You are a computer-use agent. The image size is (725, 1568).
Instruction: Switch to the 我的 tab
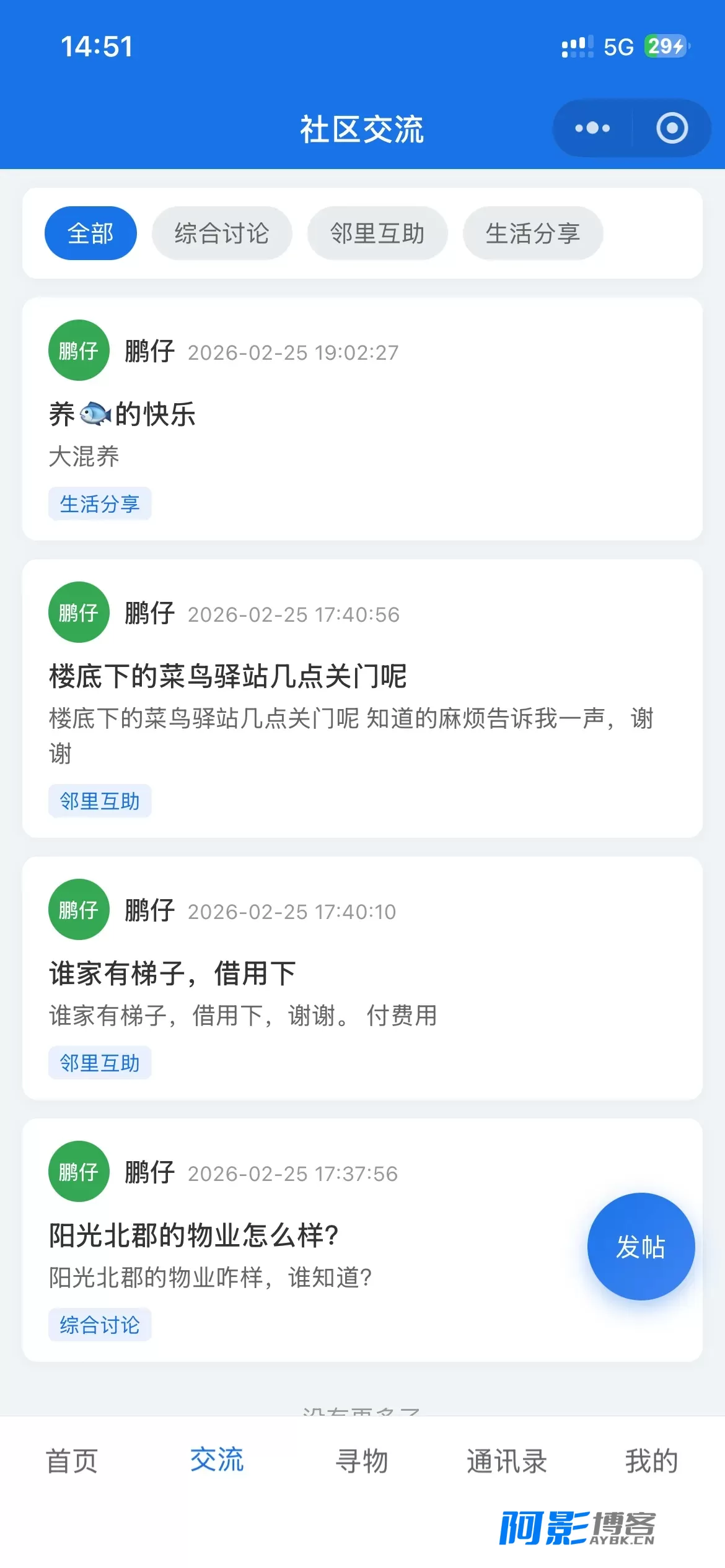point(652,1461)
